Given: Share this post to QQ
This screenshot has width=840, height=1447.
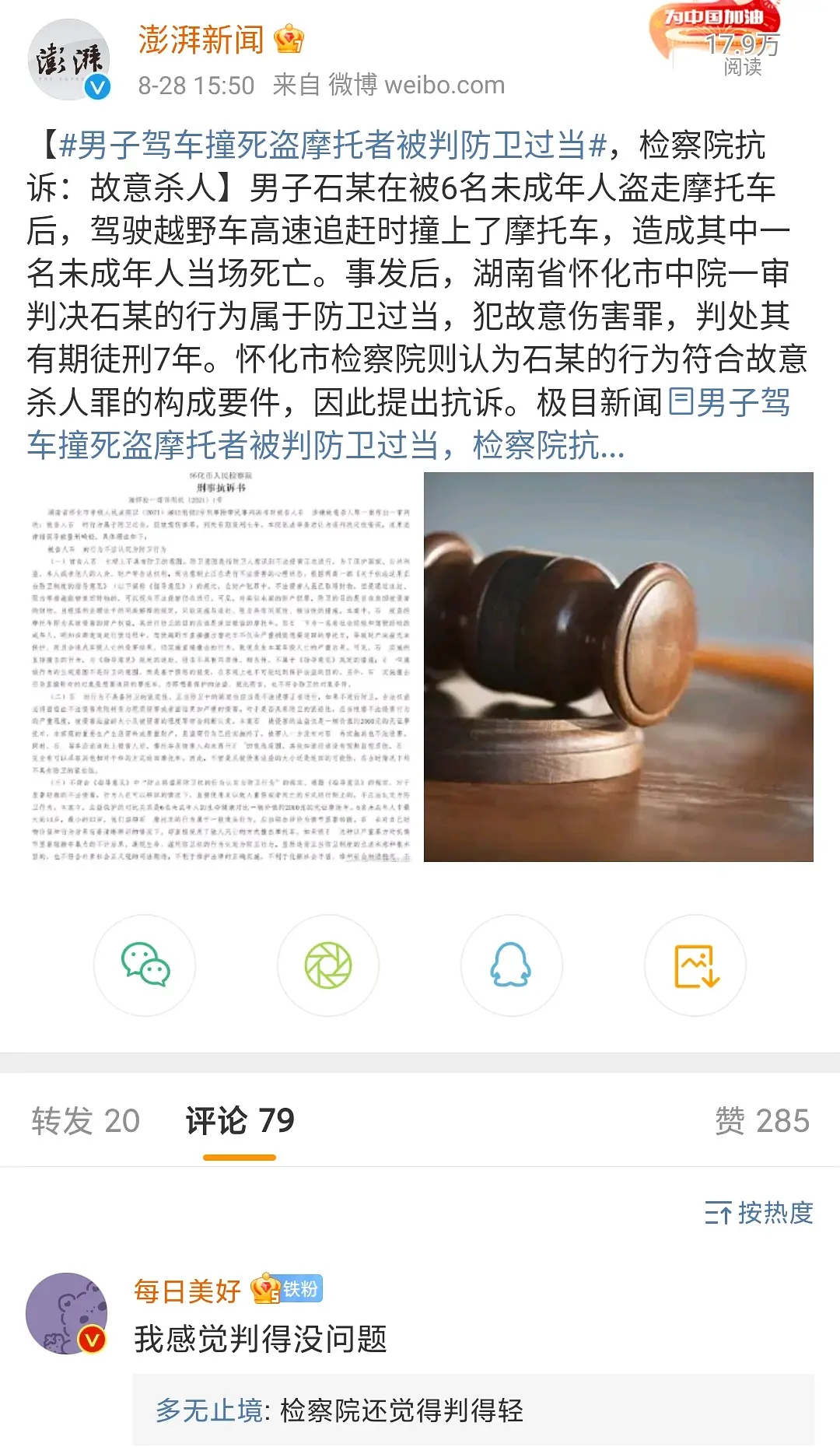Looking at the screenshot, I should (511, 965).
